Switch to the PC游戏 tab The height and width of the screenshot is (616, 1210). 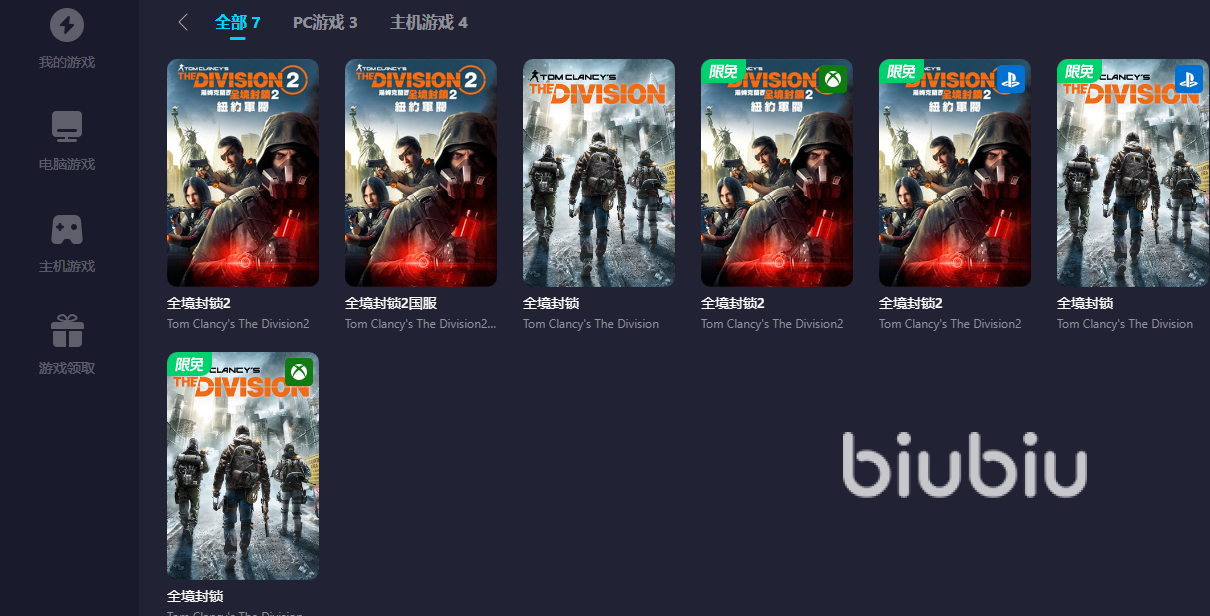click(x=325, y=23)
